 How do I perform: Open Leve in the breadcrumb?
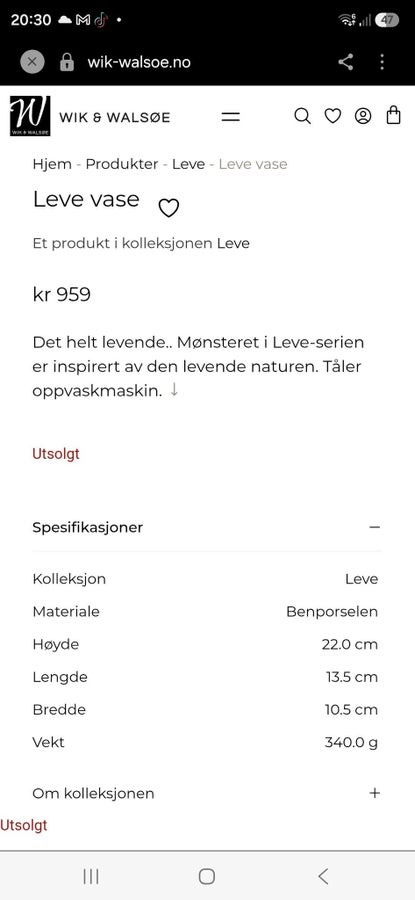pos(188,164)
